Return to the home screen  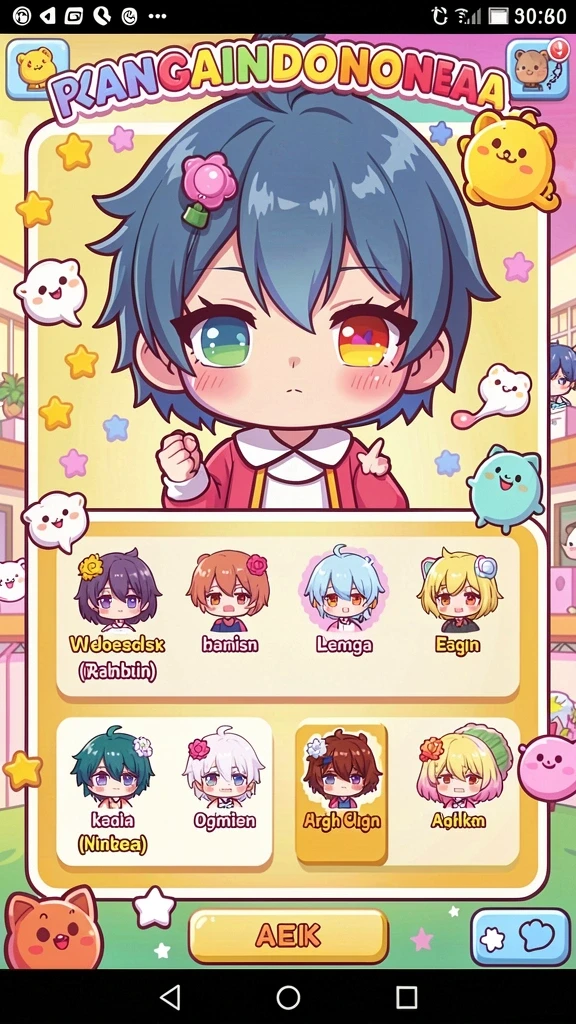click(x=288, y=997)
